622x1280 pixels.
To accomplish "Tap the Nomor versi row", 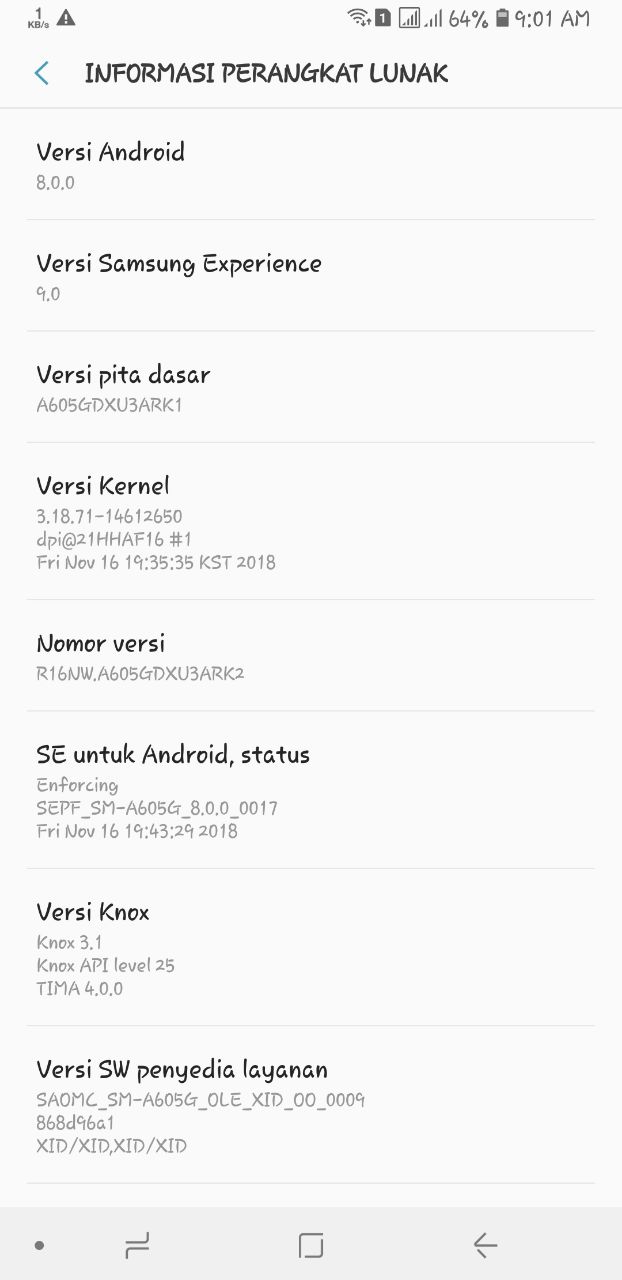I will [310, 656].
